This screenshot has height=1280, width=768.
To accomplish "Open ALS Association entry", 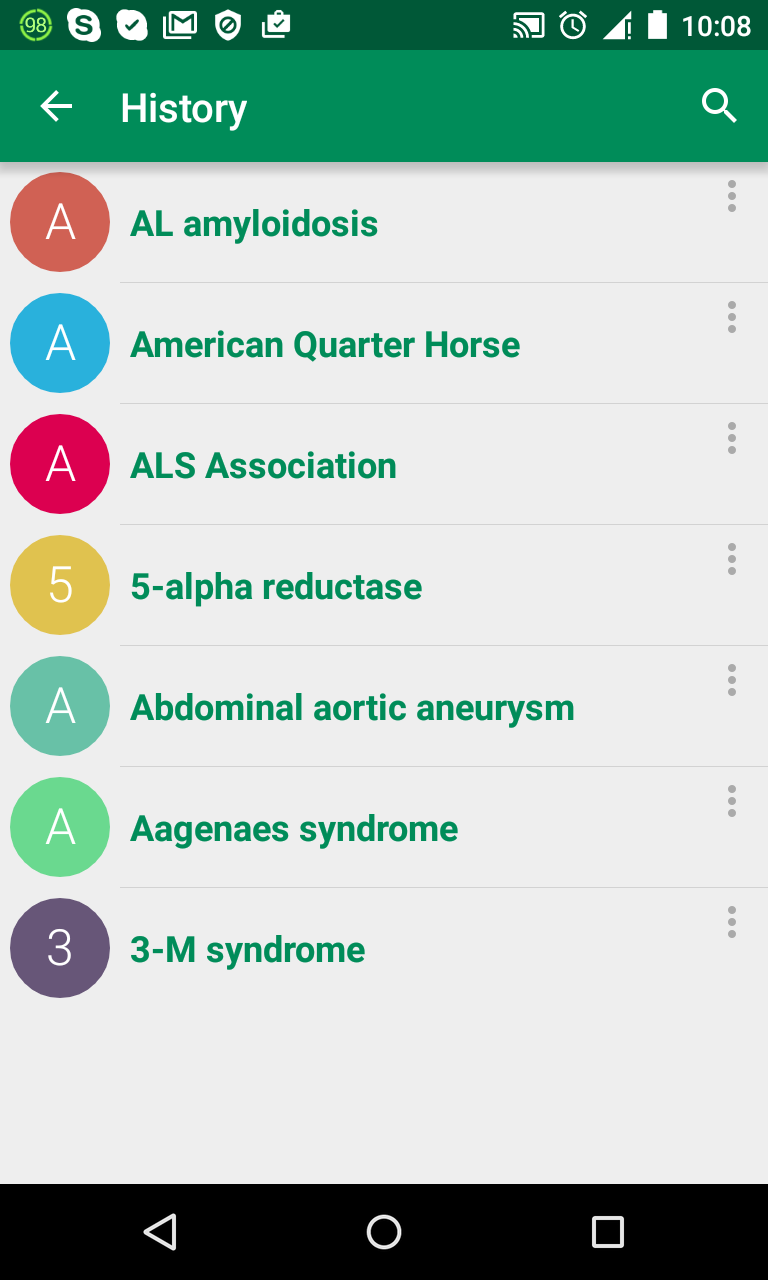I will (x=263, y=465).
